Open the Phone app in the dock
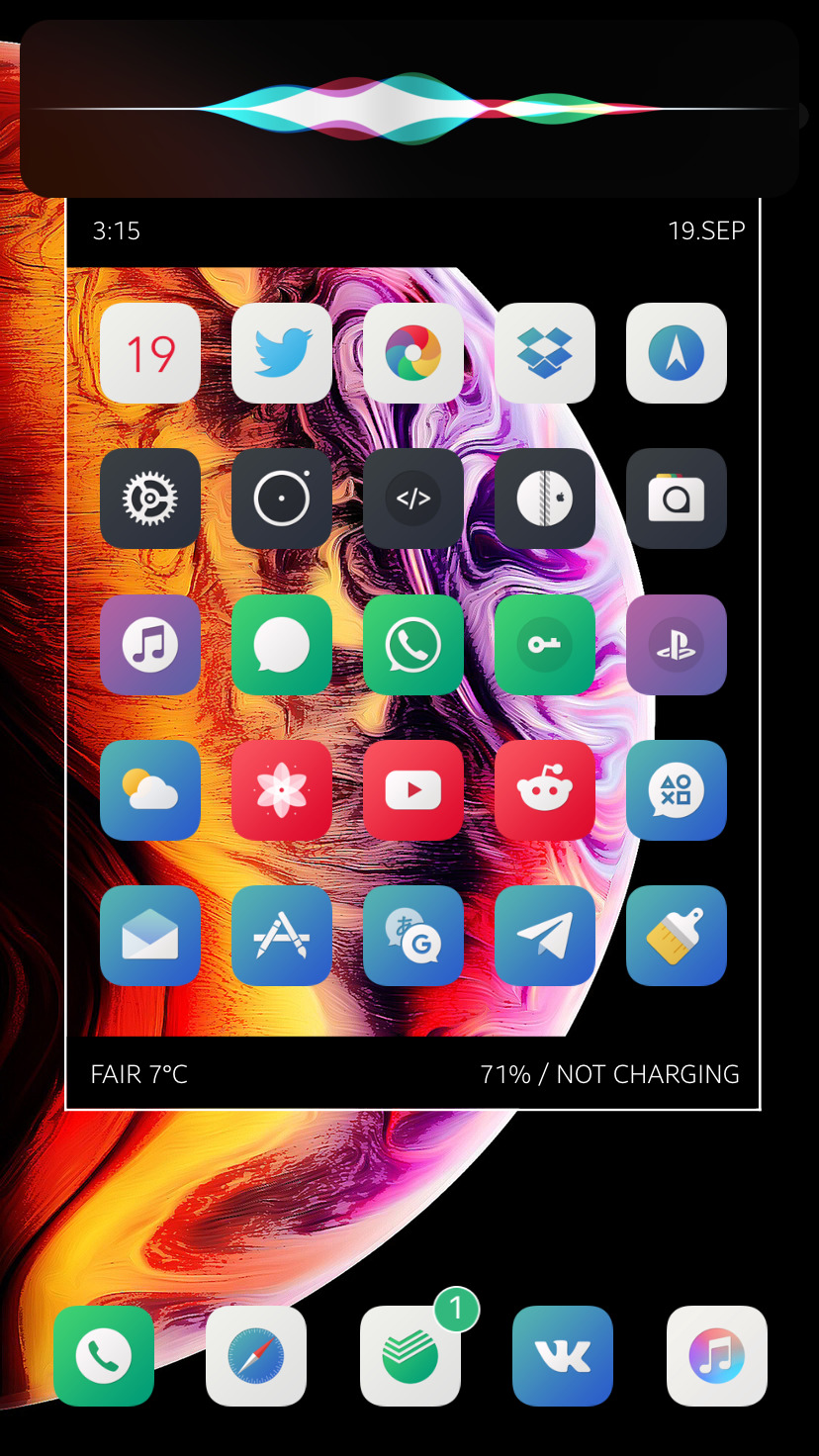 [104, 1355]
